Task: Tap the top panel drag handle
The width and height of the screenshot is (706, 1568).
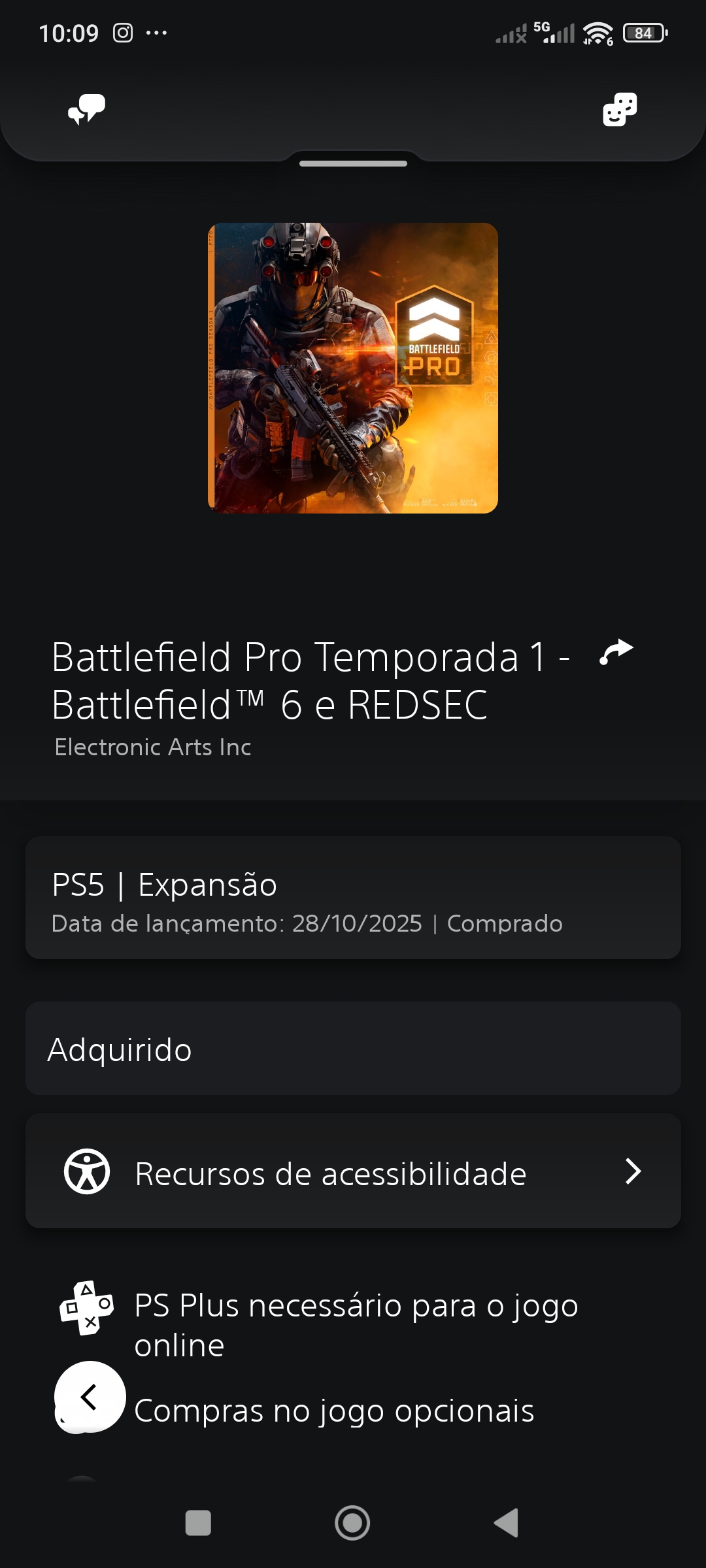Action: 353,163
